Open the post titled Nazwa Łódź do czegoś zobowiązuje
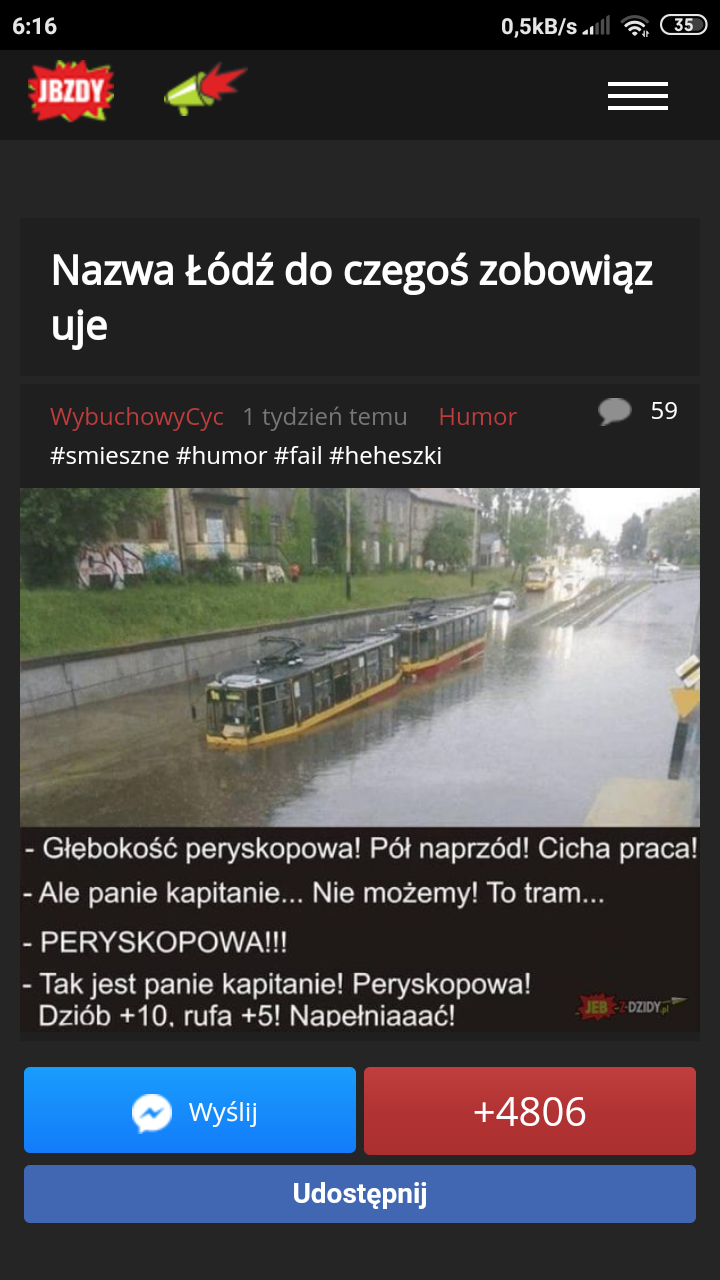 tap(351, 297)
